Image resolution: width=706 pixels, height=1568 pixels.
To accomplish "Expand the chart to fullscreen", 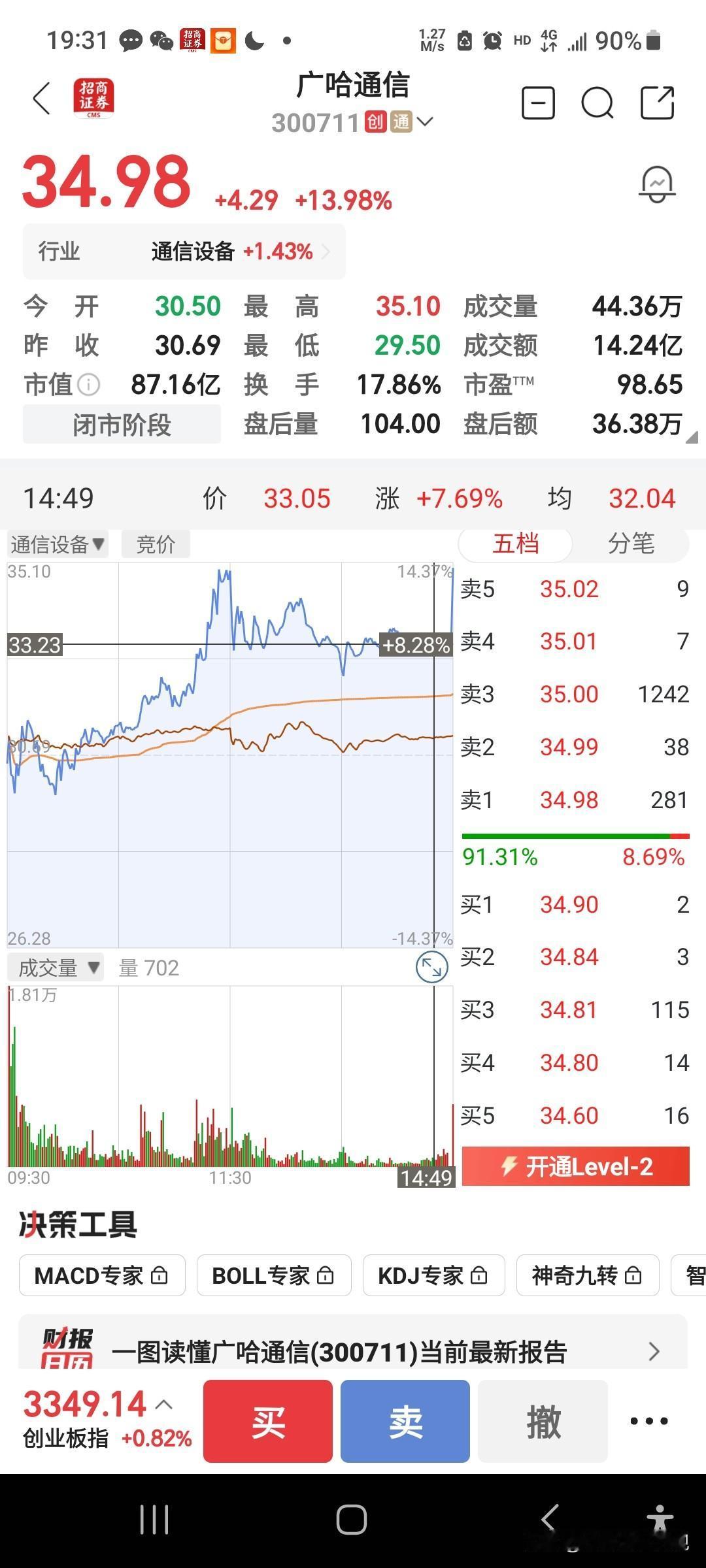I will click(431, 967).
